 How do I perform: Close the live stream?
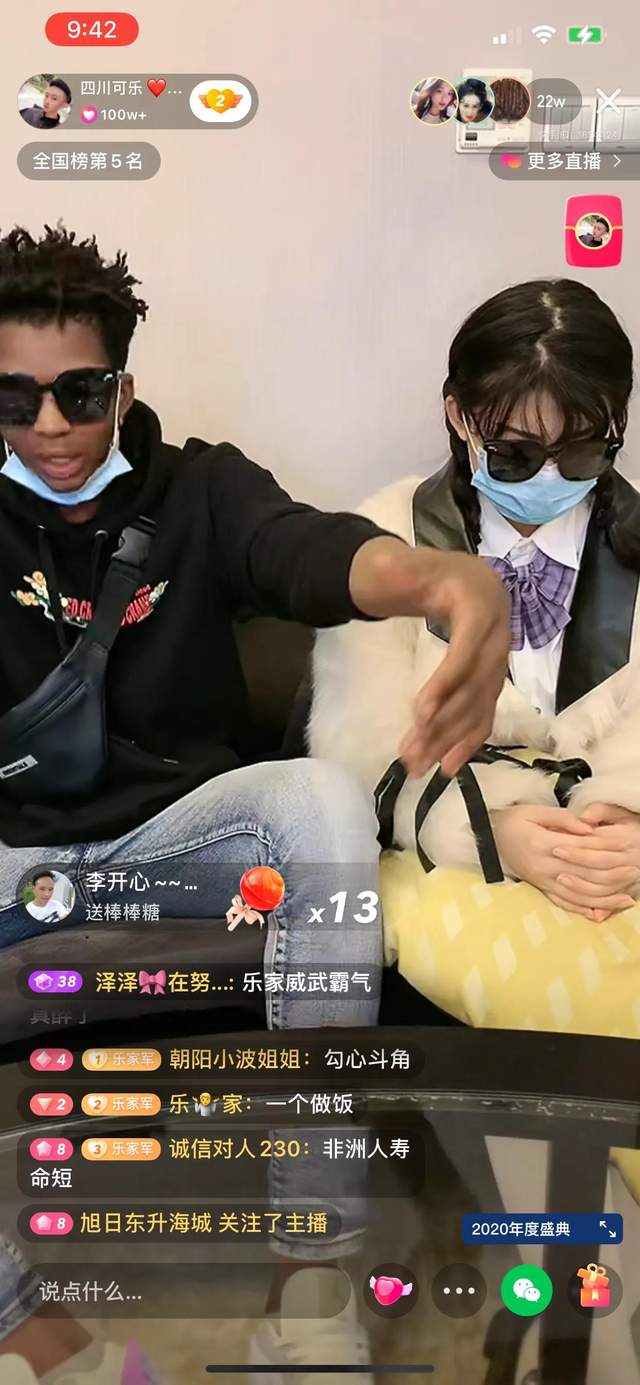[609, 100]
